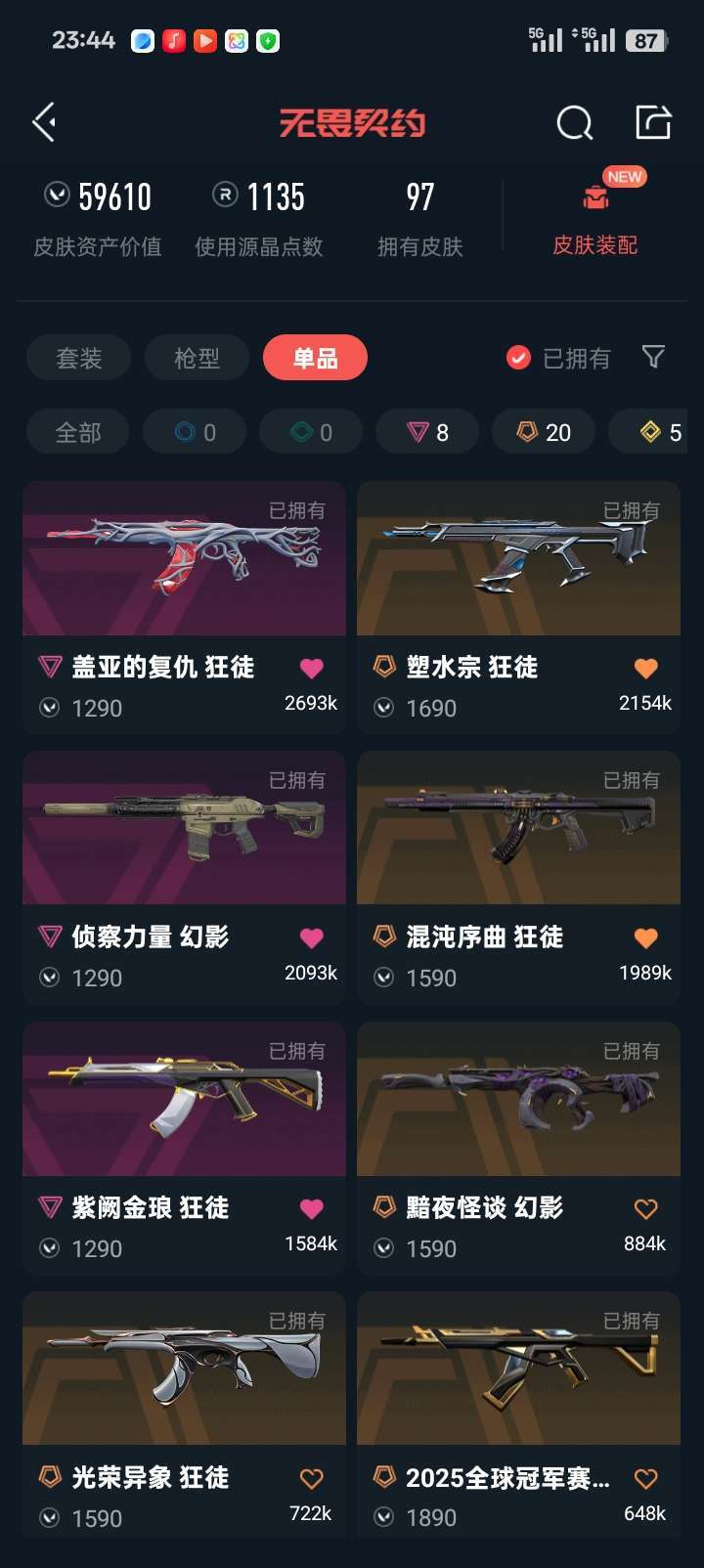This screenshot has height=1568, width=704.
Task: Open the 紫阙金琅 狂徒 skin card
Action: (x=184, y=1100)
